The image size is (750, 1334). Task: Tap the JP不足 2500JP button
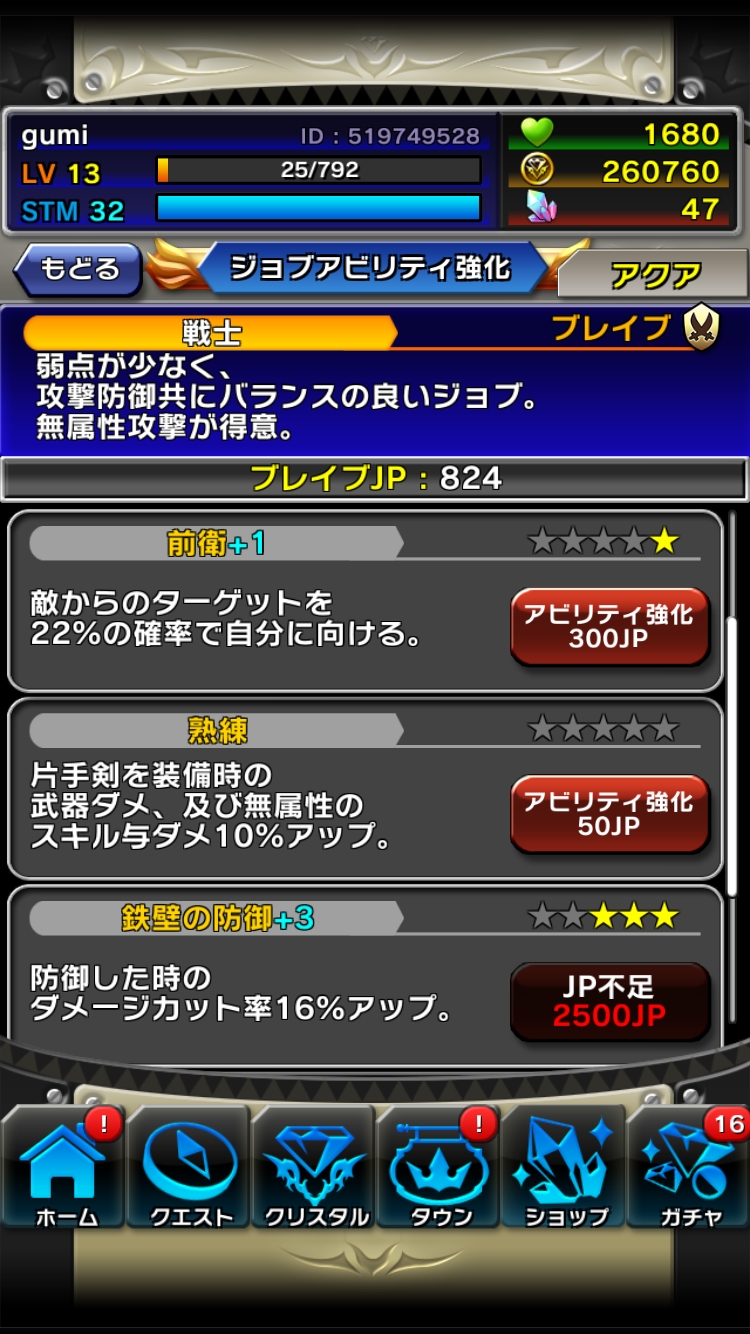point(609,1001)
